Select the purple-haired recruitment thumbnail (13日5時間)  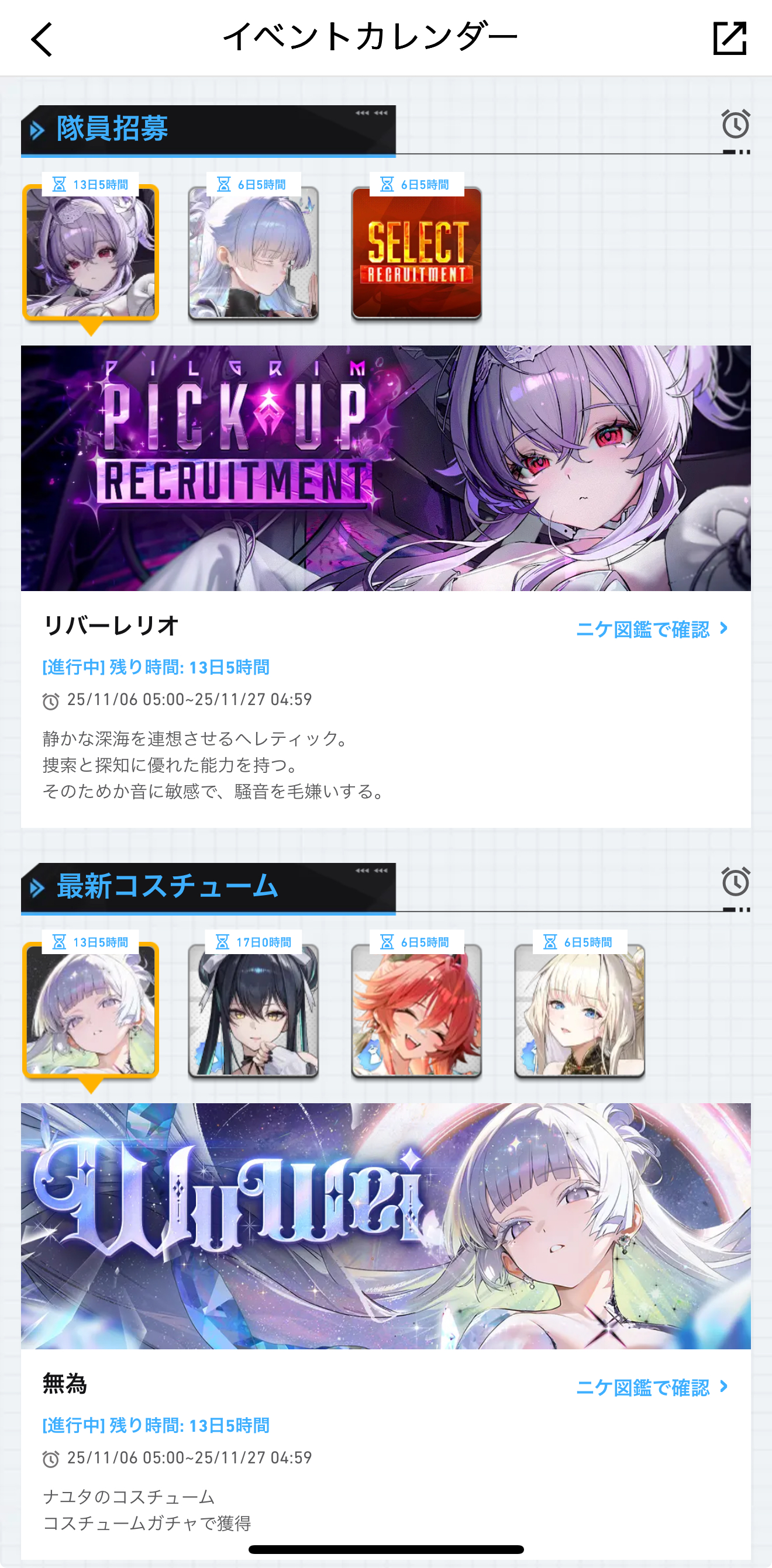tap(91, 253)
